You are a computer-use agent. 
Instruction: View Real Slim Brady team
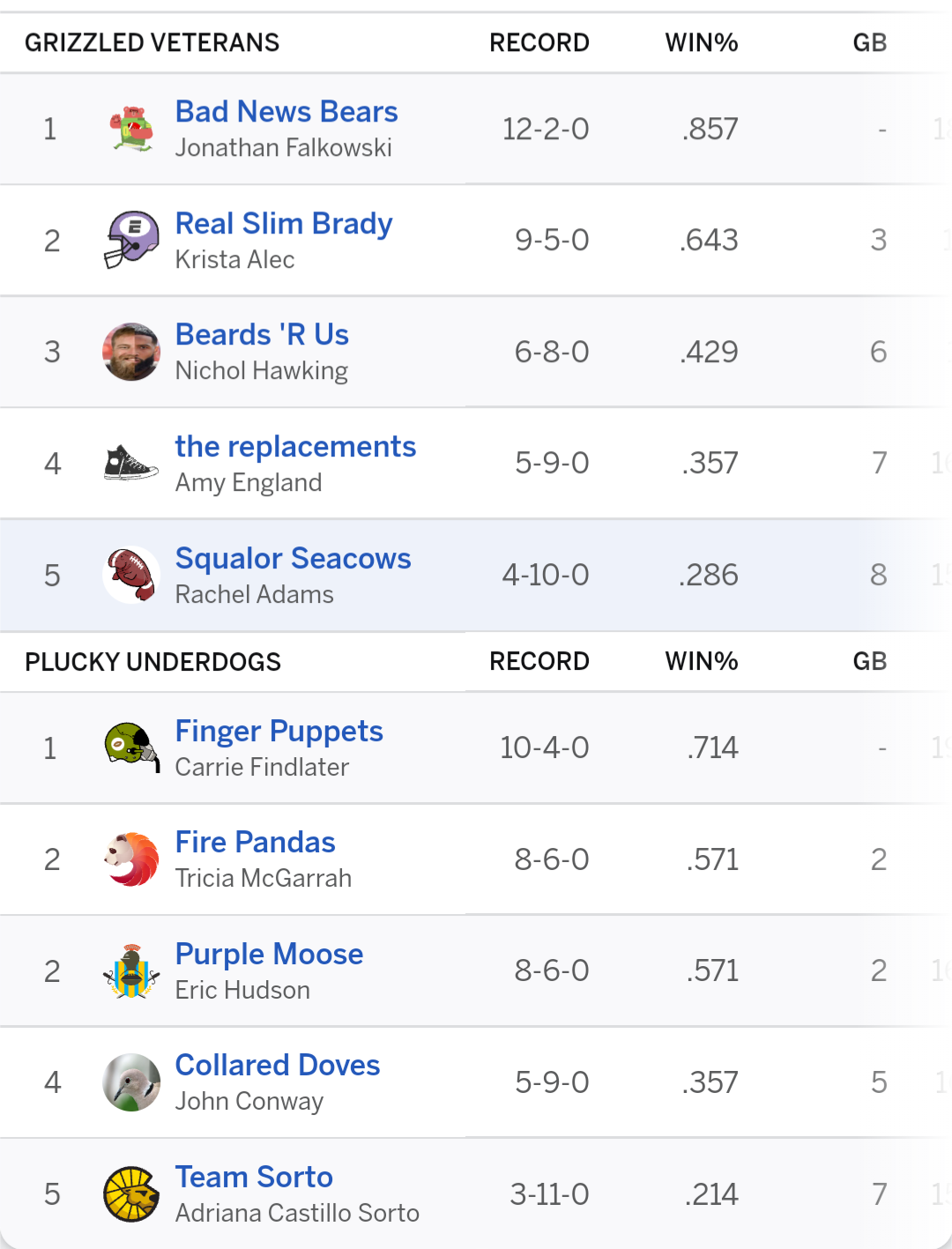284,224
